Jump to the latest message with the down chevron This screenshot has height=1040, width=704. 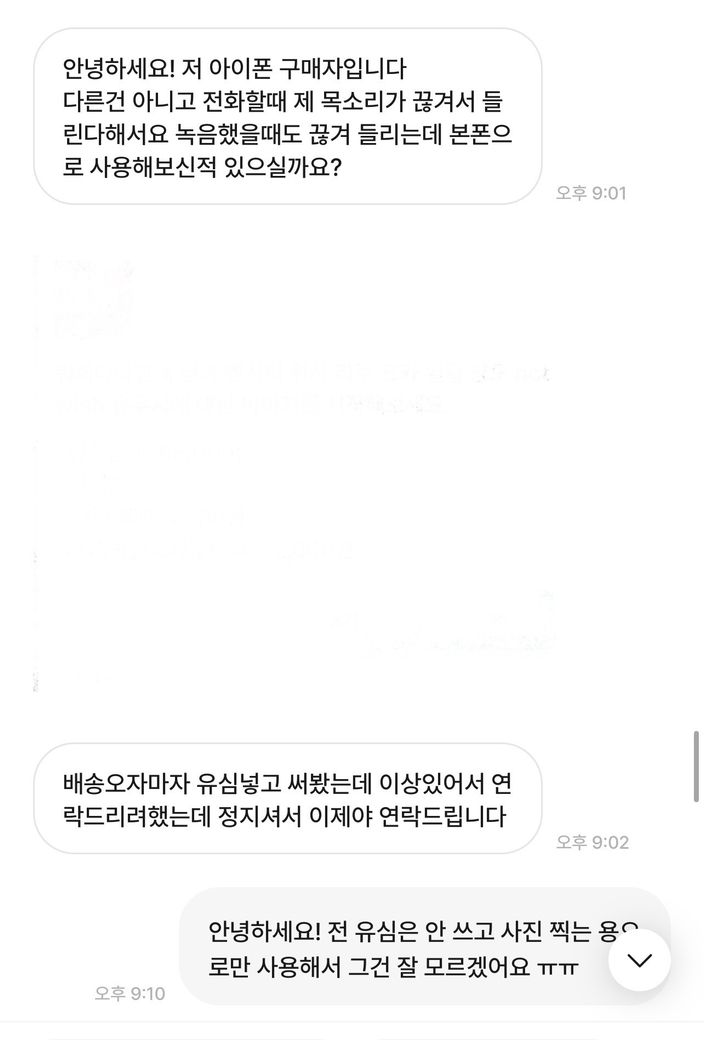coord(638,960)
